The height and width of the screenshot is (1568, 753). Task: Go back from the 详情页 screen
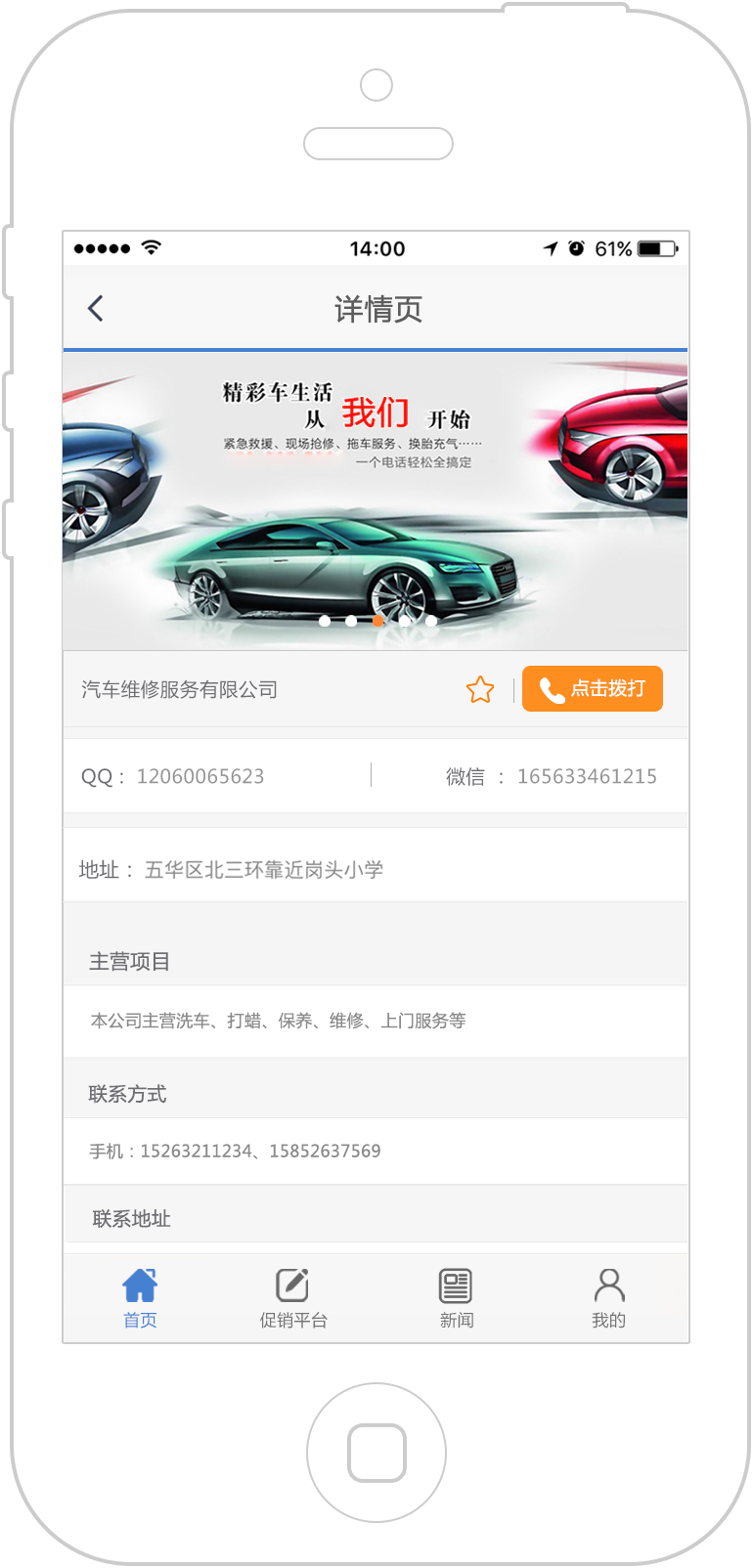tap(95, 309)
